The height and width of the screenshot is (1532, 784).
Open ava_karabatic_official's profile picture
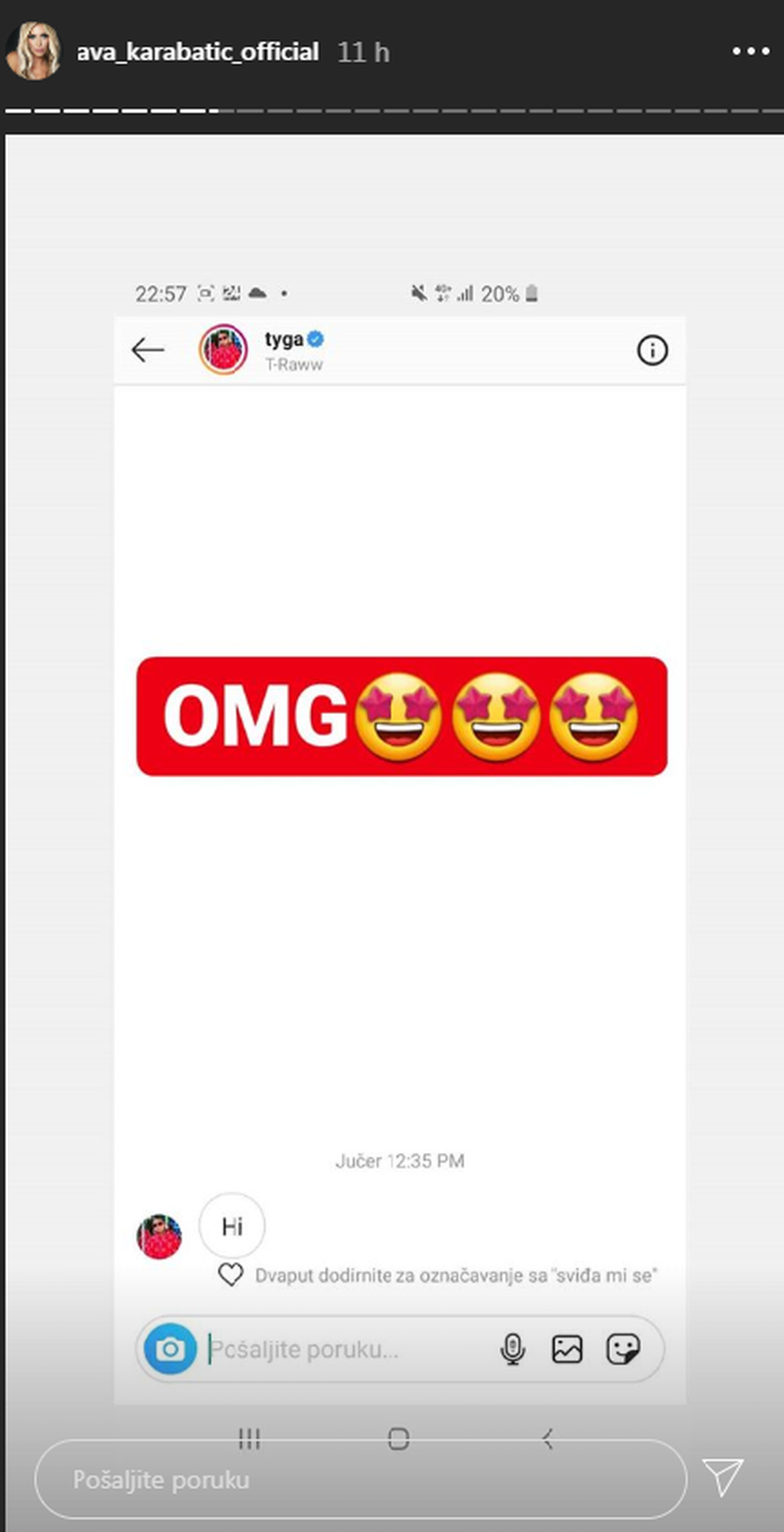pyautogui.click(x=33, y=51)
